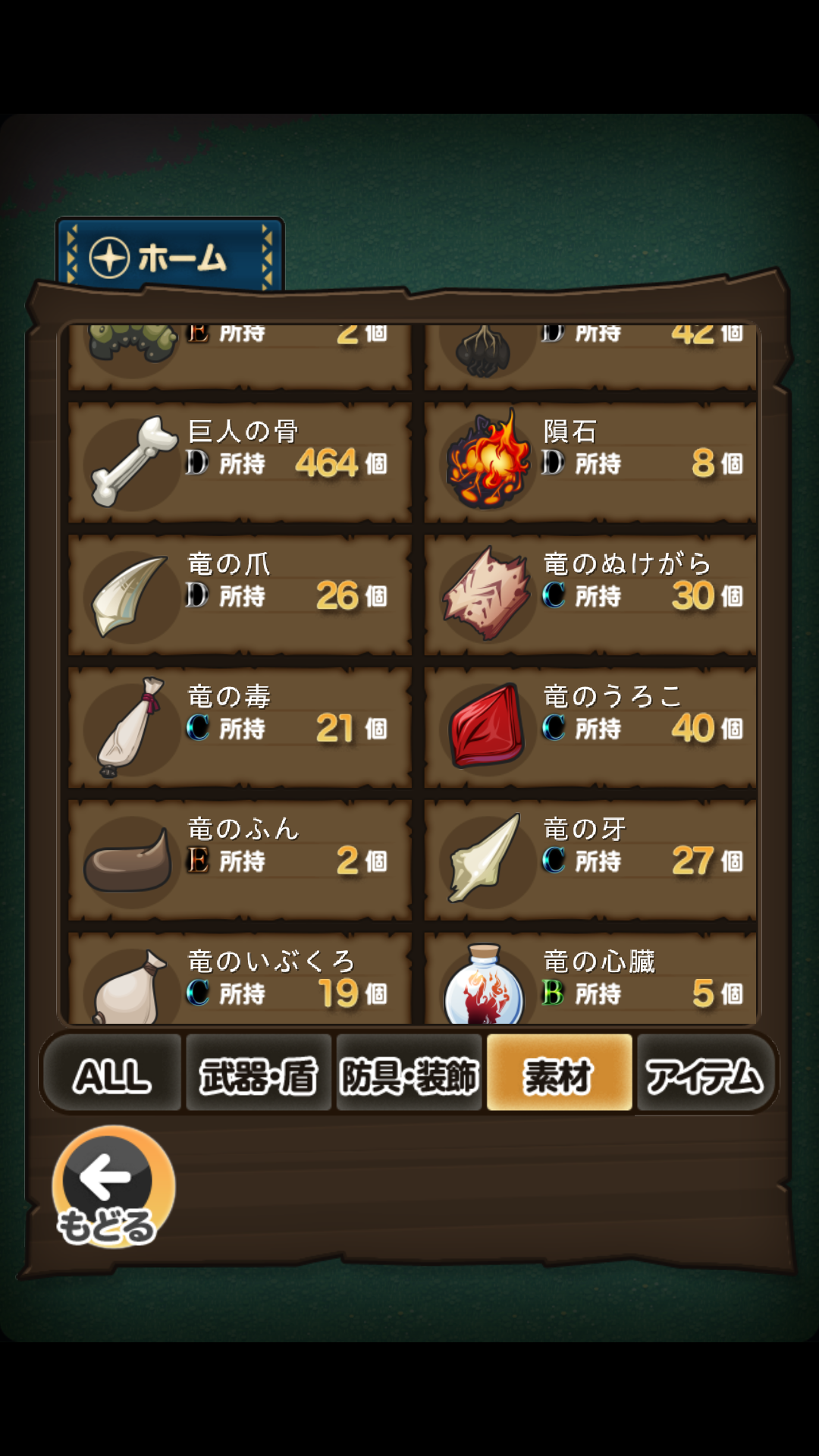Select the 竜の爪 item
Screen dimensions: 819x1456
point(240,595)
